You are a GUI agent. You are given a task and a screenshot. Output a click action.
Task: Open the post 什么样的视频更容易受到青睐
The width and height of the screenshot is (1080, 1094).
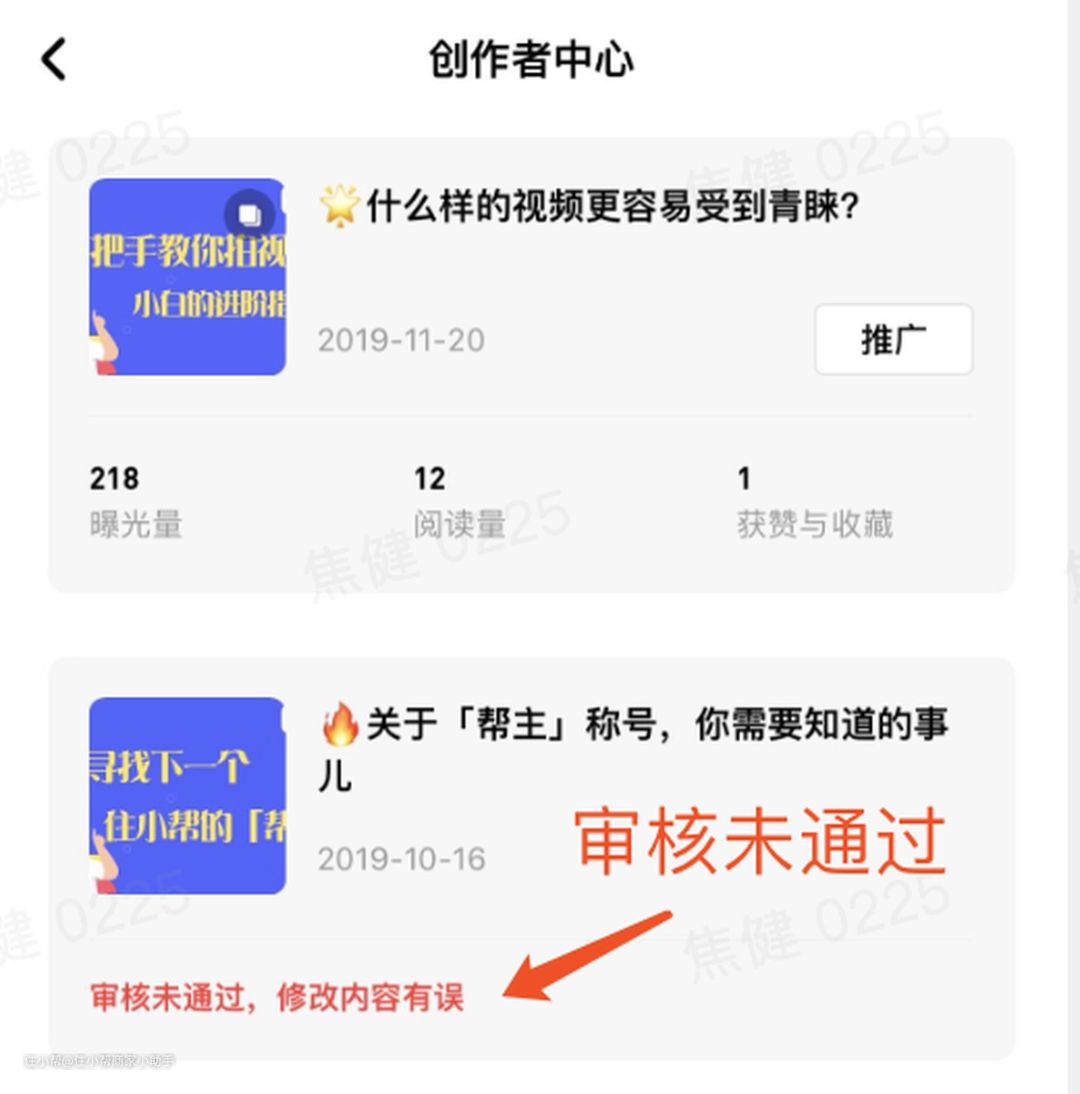click(x=612, y=209)
